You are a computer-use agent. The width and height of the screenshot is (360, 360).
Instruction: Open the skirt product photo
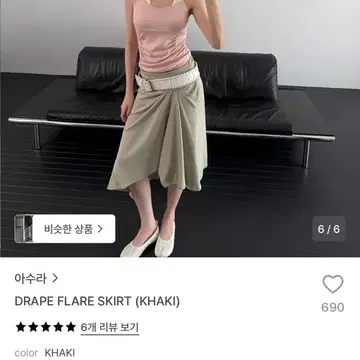click(180, 128)
